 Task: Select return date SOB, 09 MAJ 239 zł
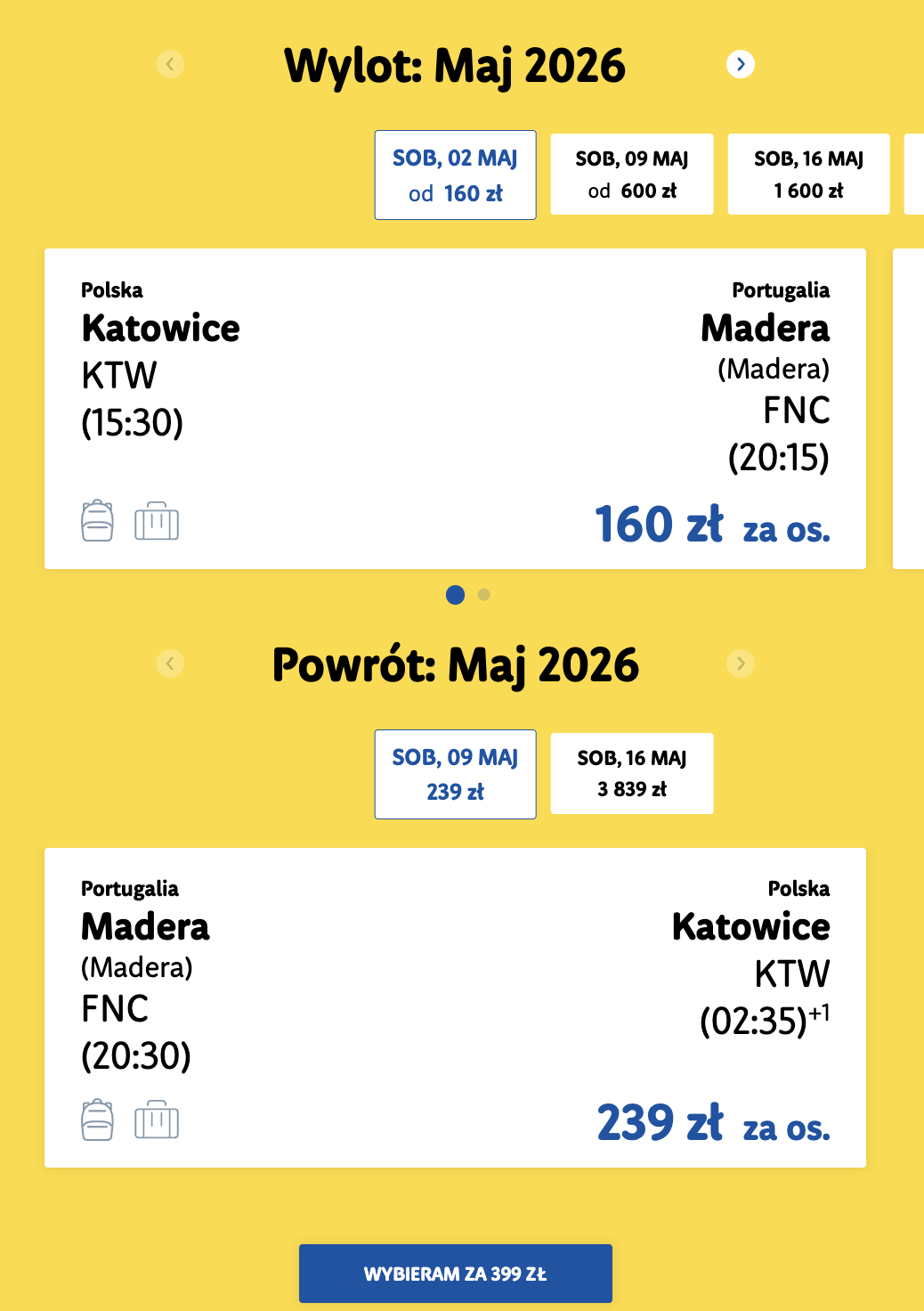pyautogui.click(x=456, y=774)
